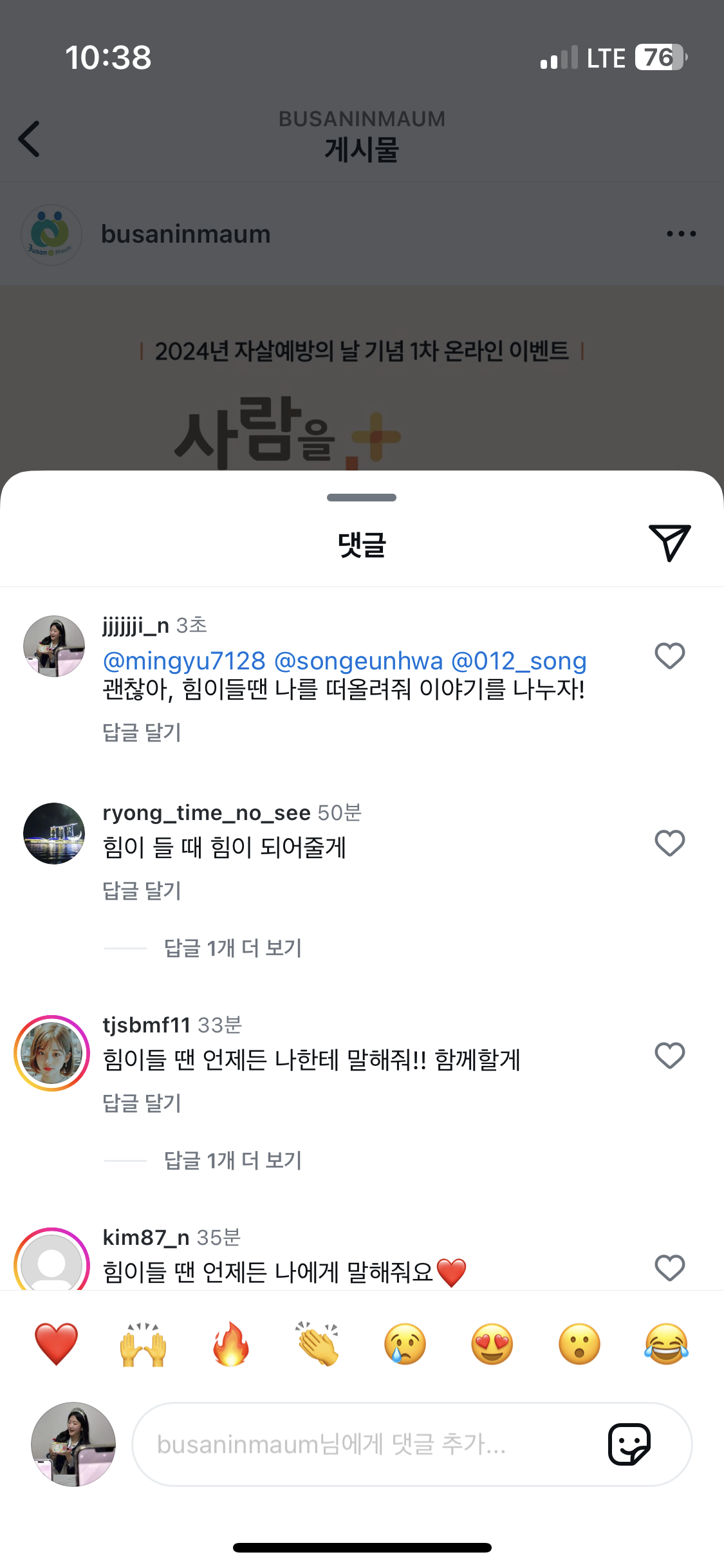Open the @mingyu7128 mention link
Image resolution: width=724 pixels, height=1568 pixels.
pyautogui.click(x=184, y=661)
